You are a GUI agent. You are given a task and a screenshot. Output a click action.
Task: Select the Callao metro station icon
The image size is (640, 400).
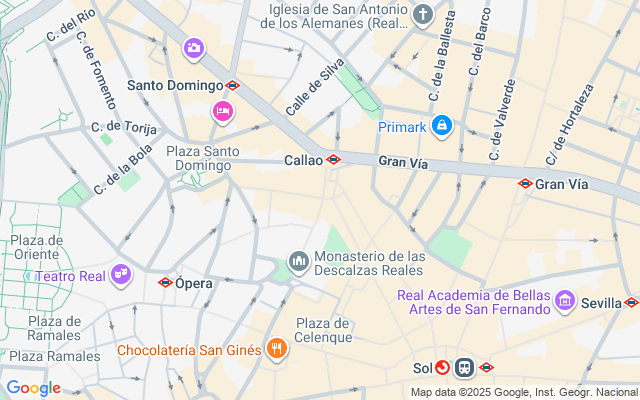click(333, 160)
